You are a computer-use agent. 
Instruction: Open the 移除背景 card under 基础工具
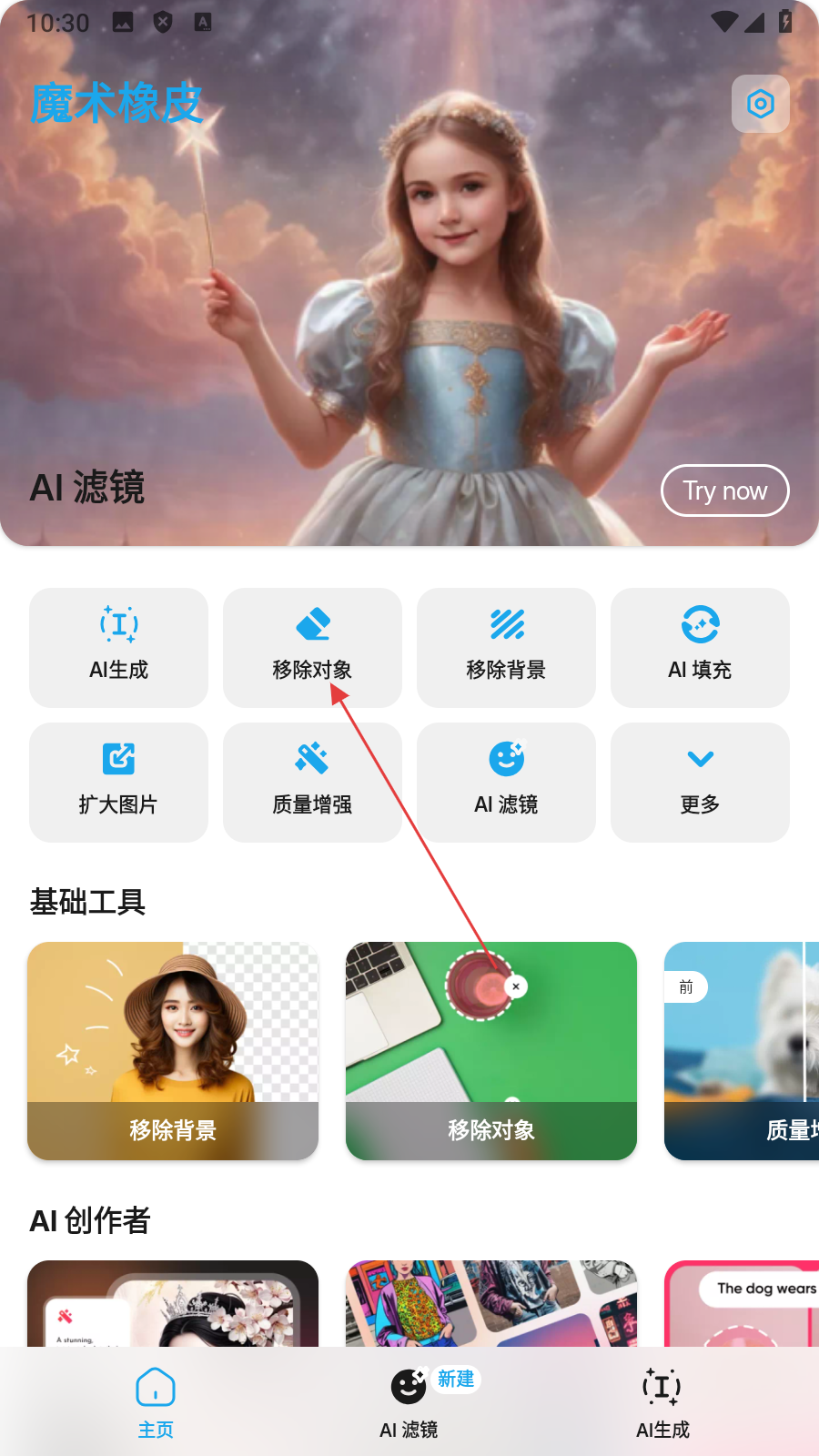(173, 1050)
